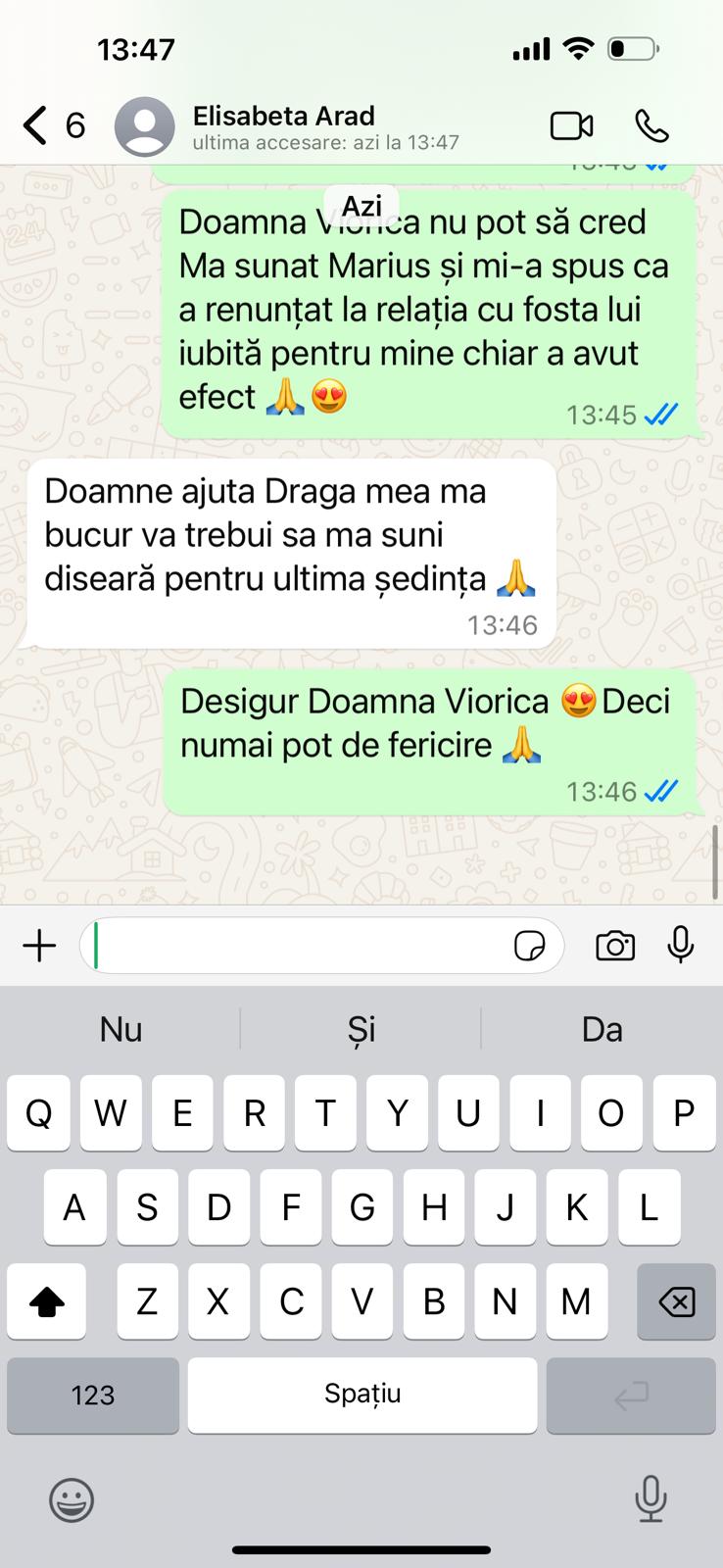The height and width of the screenshot is (1568, 723).
Task: Start keyboard dictation with bottom microphone
Action: point(651,1499)
